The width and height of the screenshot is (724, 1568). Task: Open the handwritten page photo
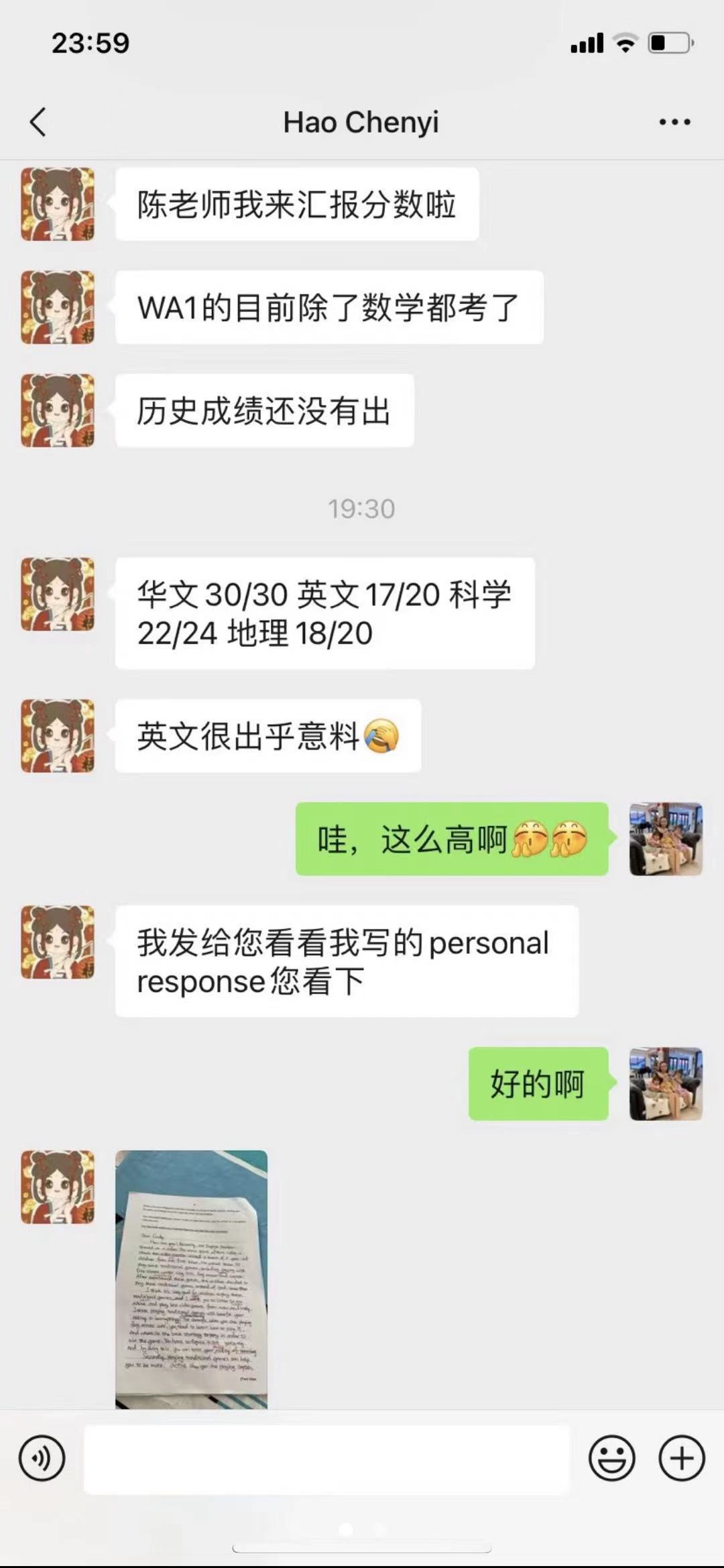[x=191, y=1278]
